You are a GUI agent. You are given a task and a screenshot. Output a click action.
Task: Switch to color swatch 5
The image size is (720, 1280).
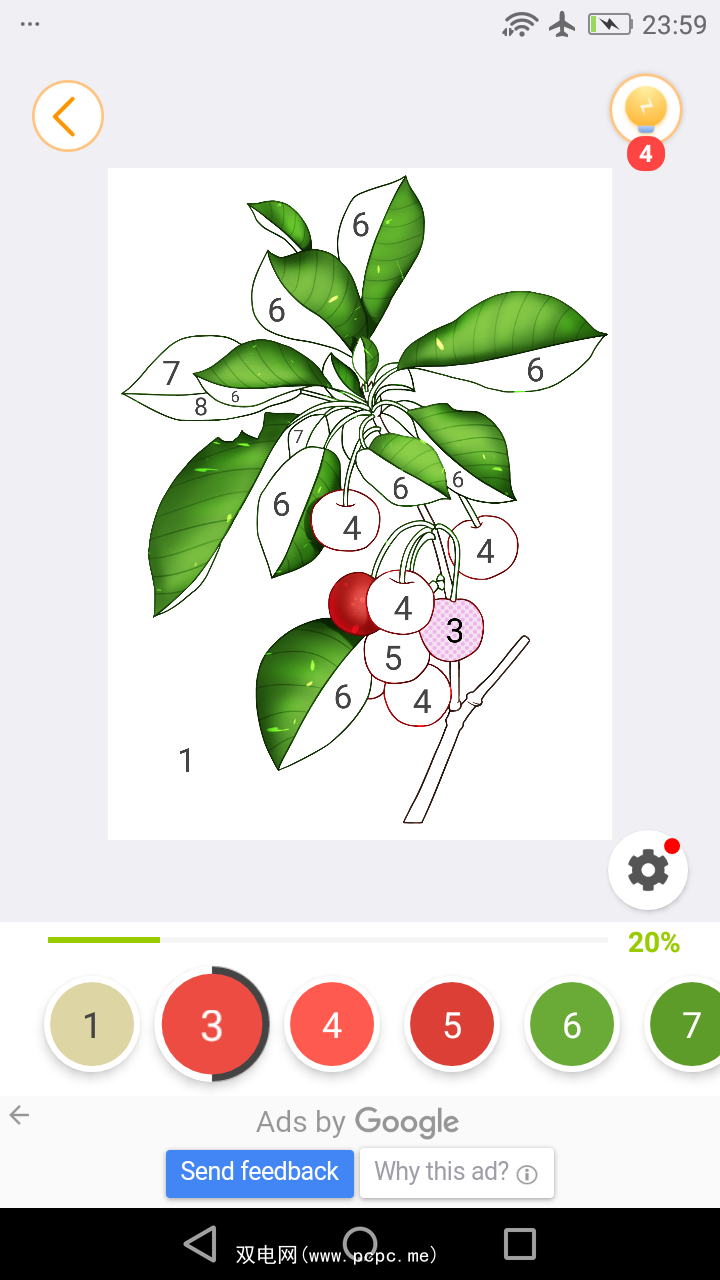click(x=452, y=1025)
